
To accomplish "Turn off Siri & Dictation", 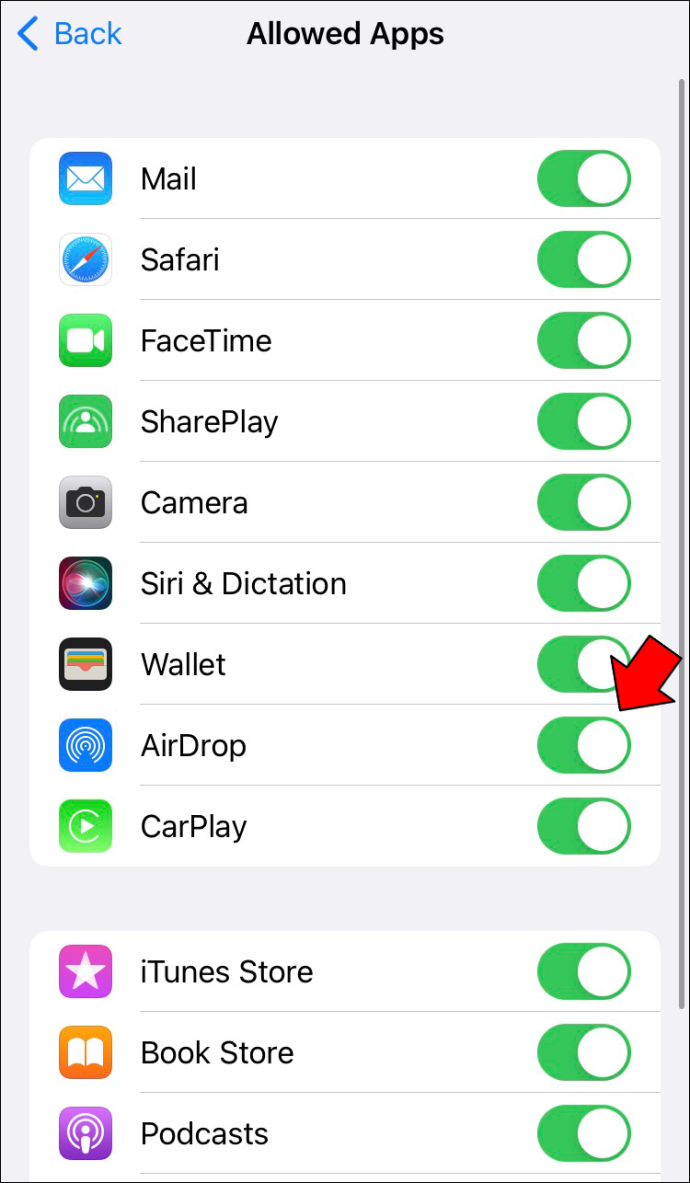I will [x=584, y=583].
